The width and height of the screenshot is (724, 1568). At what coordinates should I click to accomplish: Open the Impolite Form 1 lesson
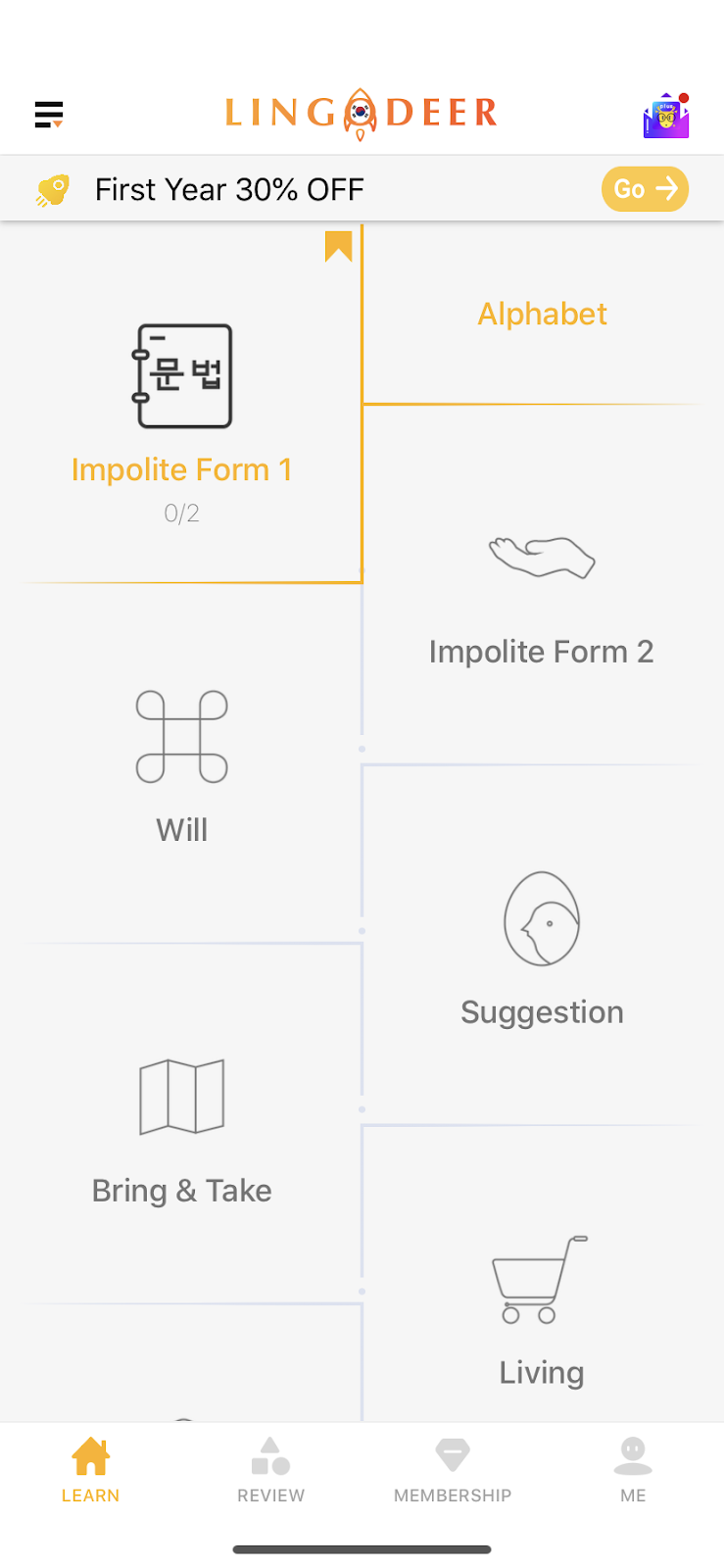coord(182,412)
